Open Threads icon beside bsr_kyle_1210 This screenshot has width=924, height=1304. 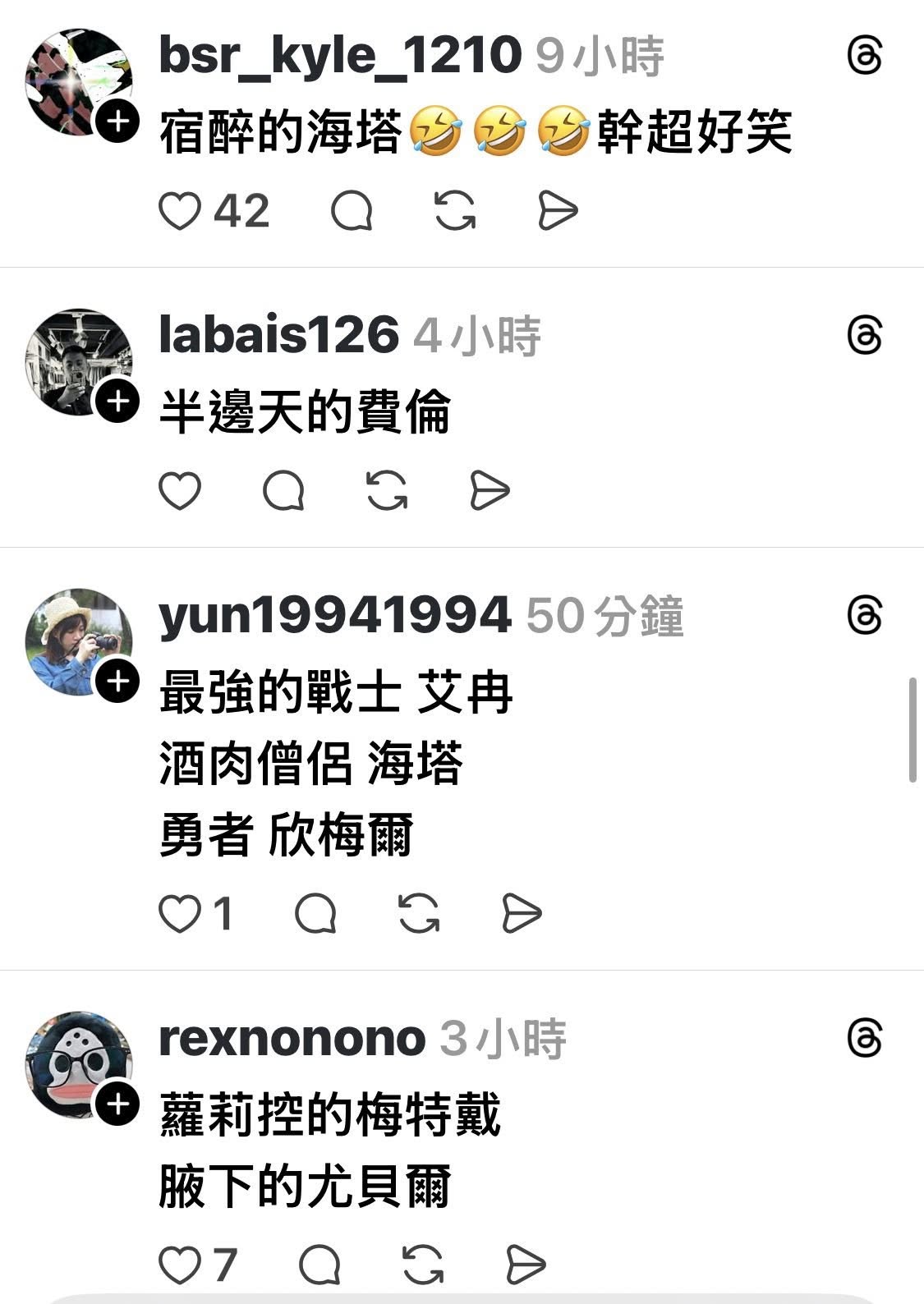click(x=864, y=57)
